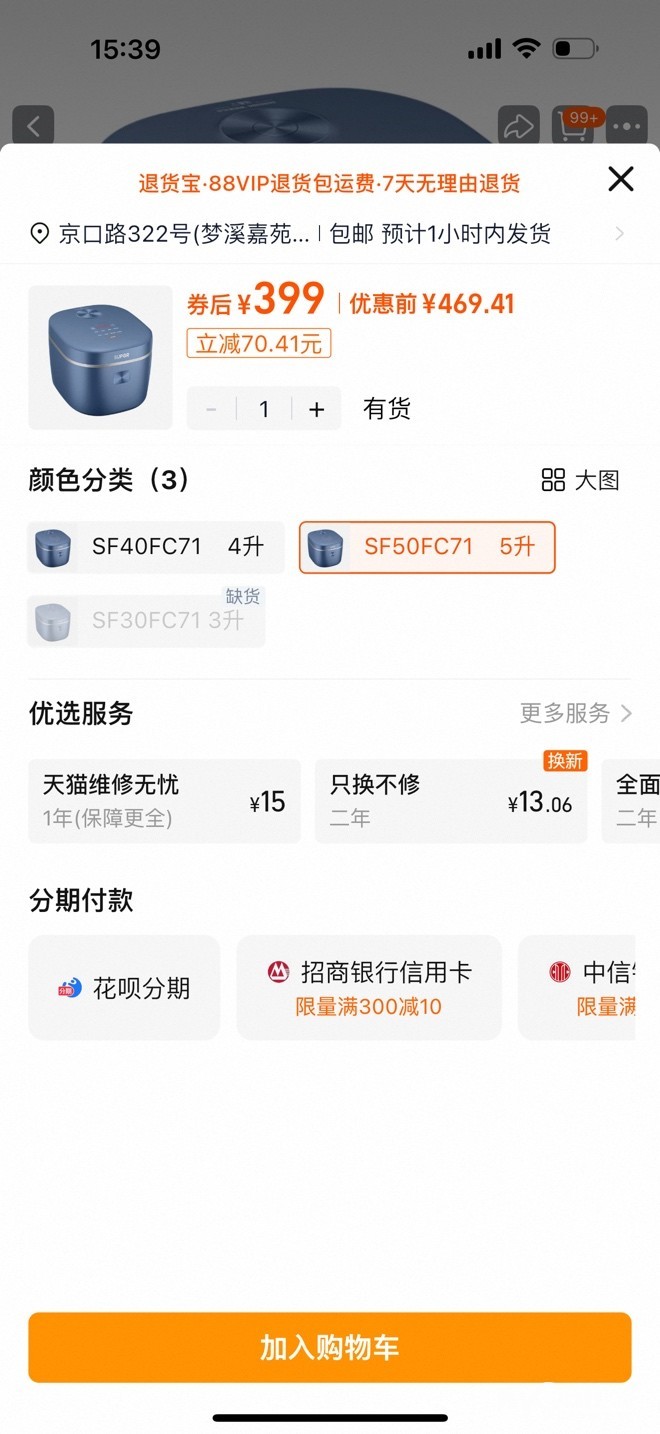Tap 加入购物车 to add to cart
This screenshot has height=1434, width=660.
330,1347
